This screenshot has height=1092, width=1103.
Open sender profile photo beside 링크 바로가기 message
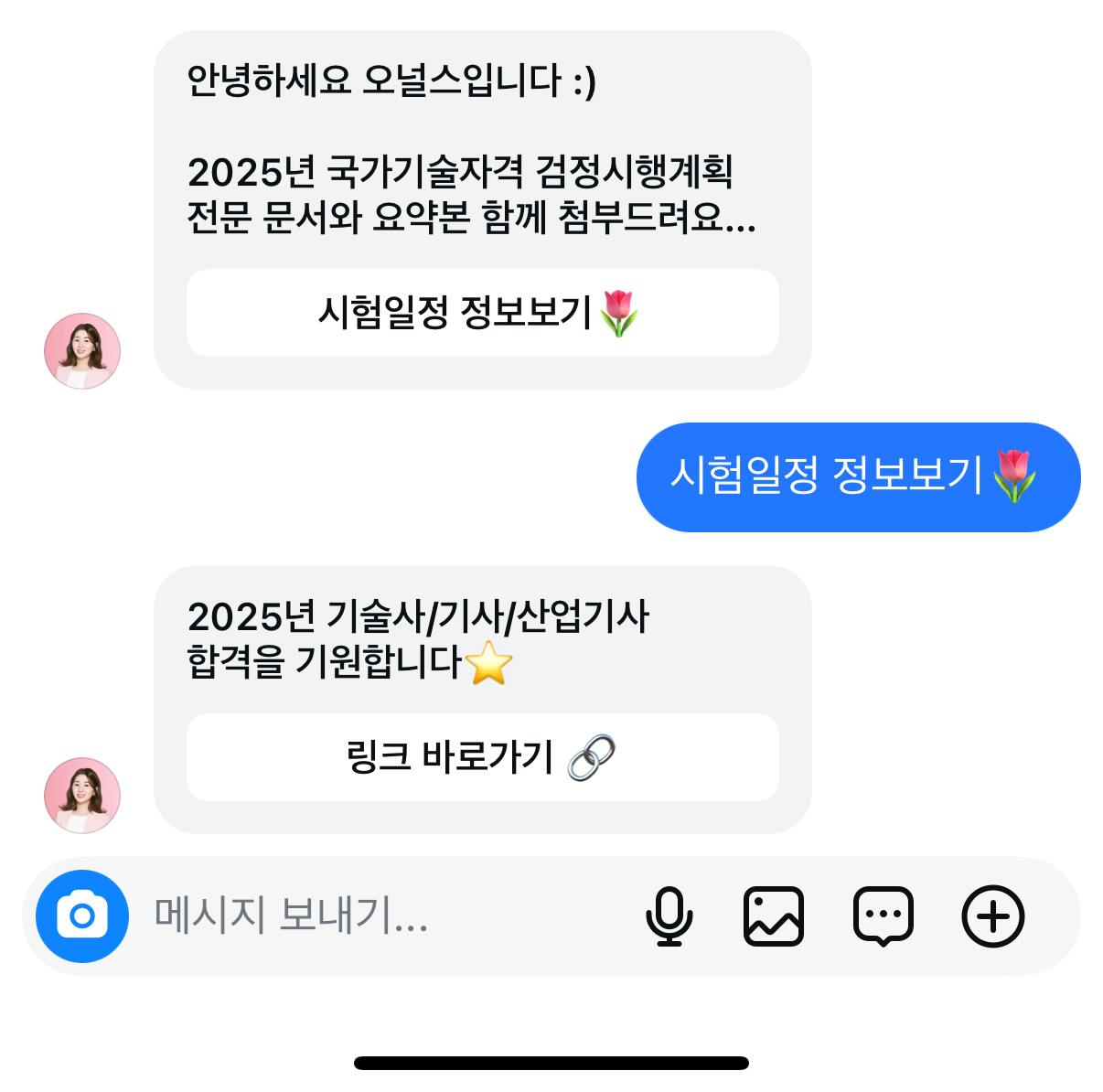(82, 795)
